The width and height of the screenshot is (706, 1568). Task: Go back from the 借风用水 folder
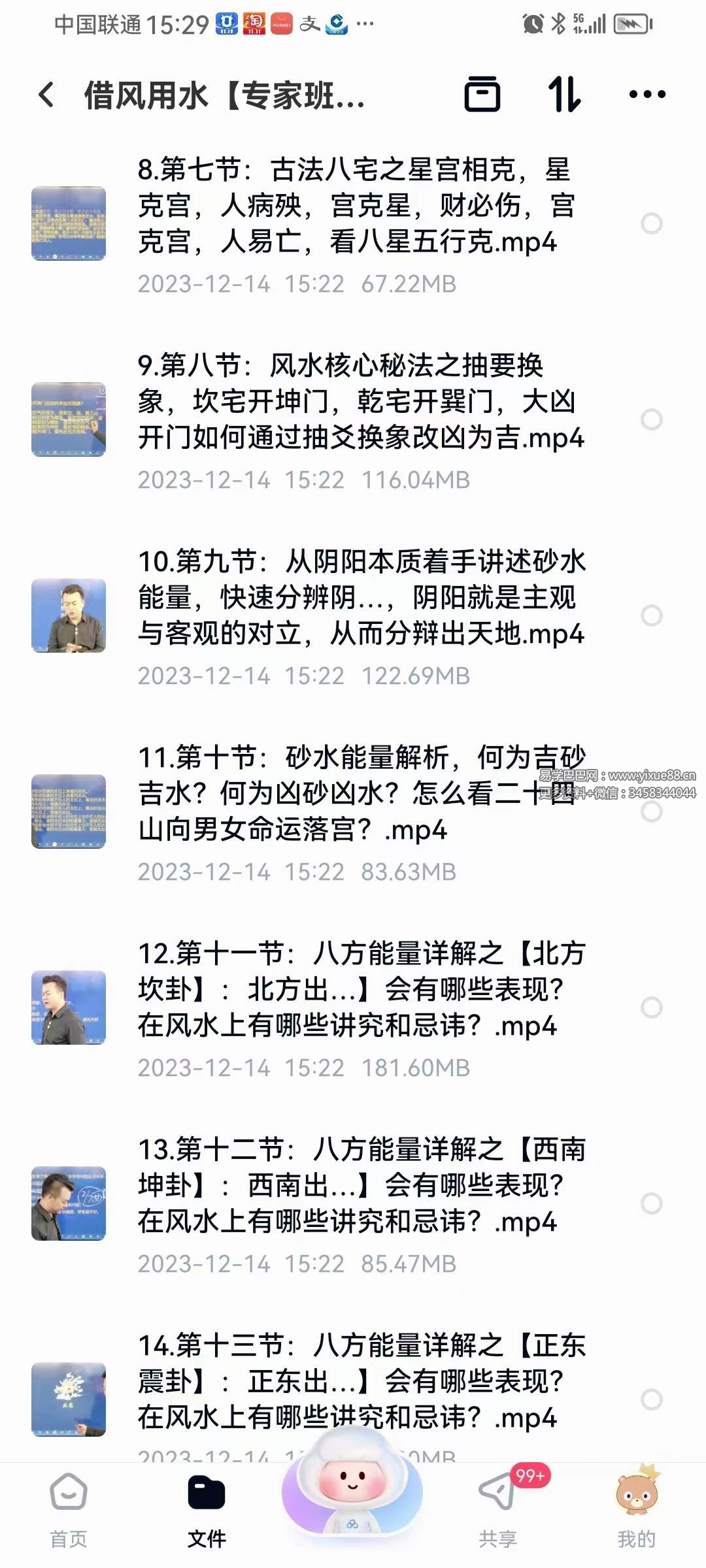(x=46, y=95)
